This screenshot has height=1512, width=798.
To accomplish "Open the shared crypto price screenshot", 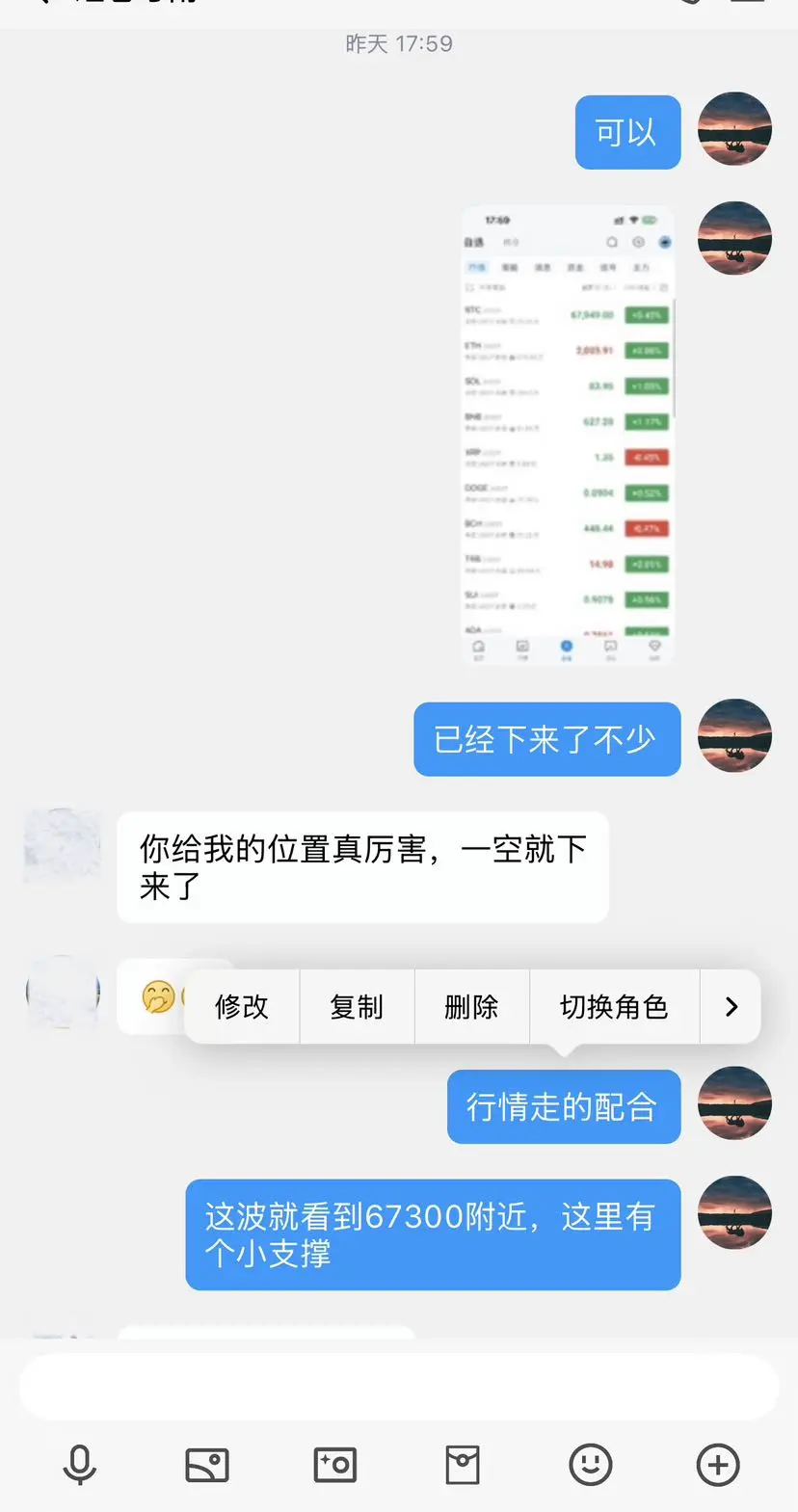I will (567, 432).
